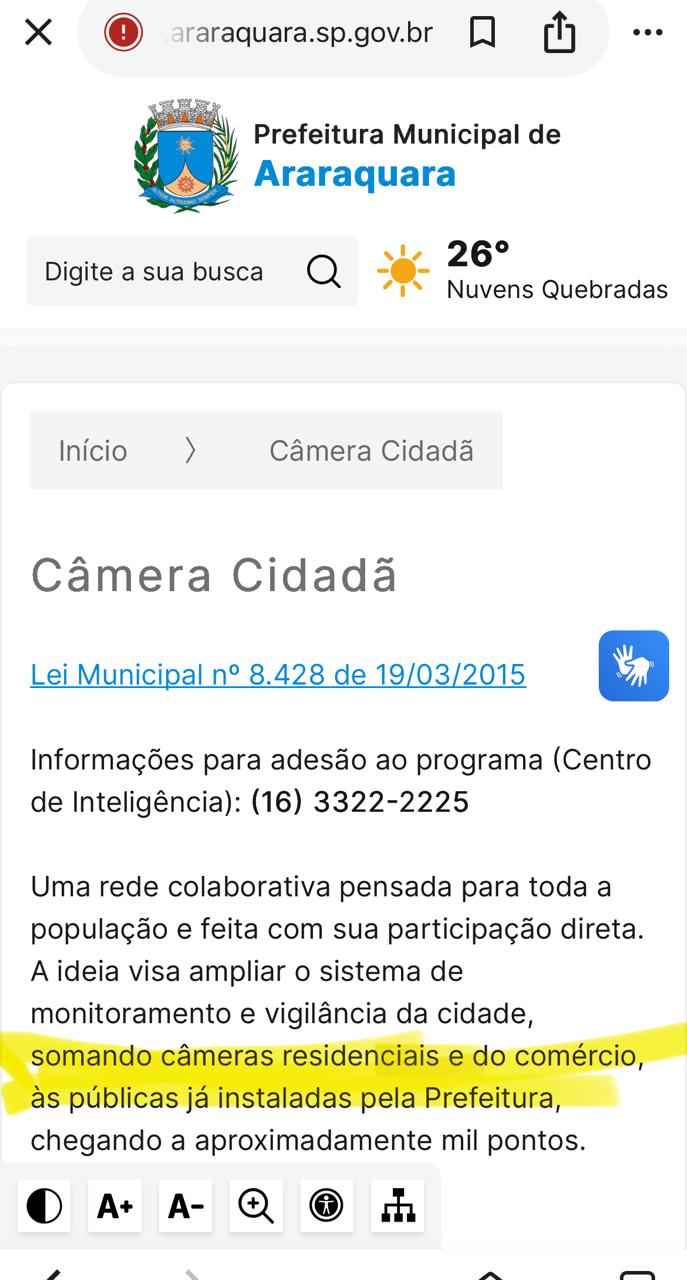Open the sign language accessibility widget
The height and width of the screenshot is (1280, 687).
pos(633,666)
